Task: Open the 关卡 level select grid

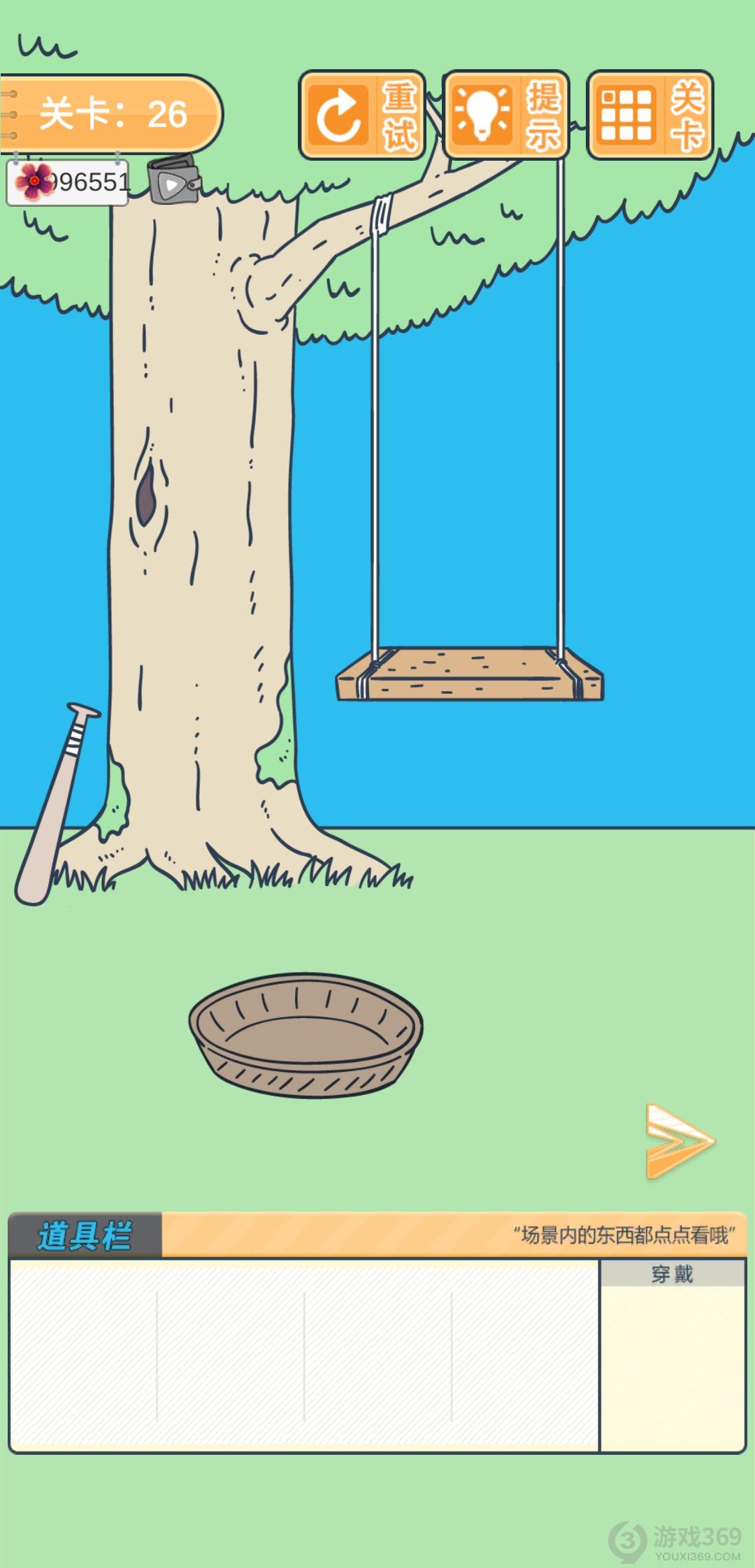Action: pos(649,115)
